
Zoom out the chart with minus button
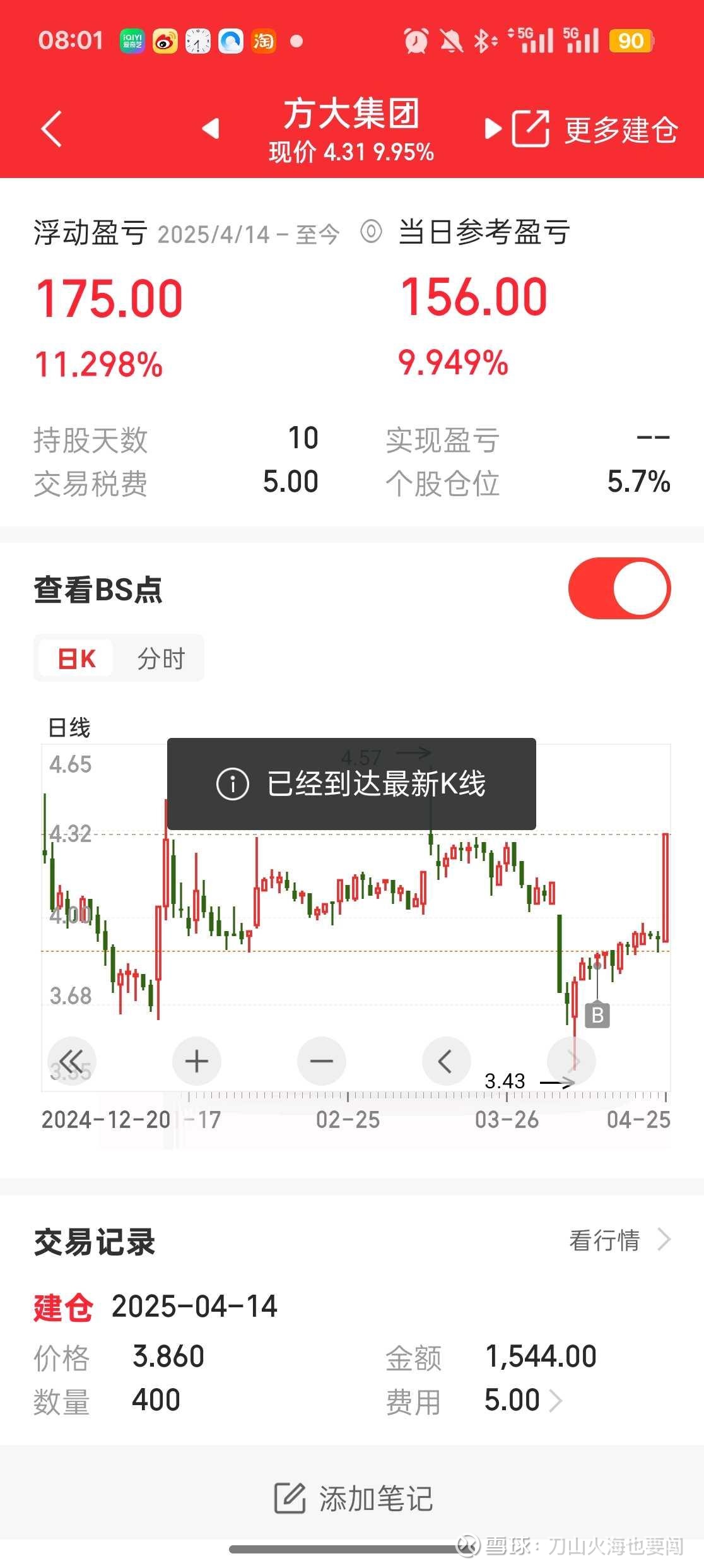click(x=322, y=1061)
